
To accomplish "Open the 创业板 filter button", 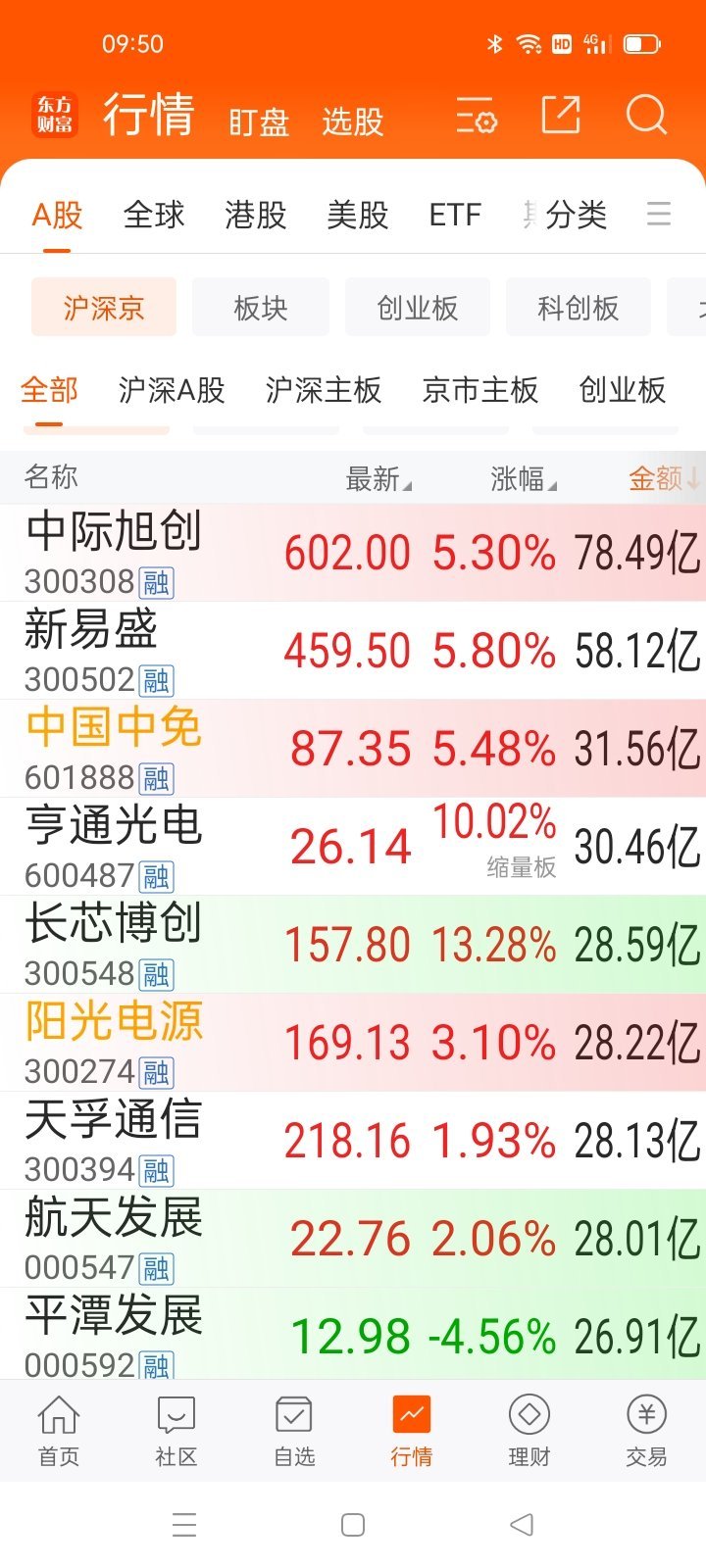I will pos(418,307).
